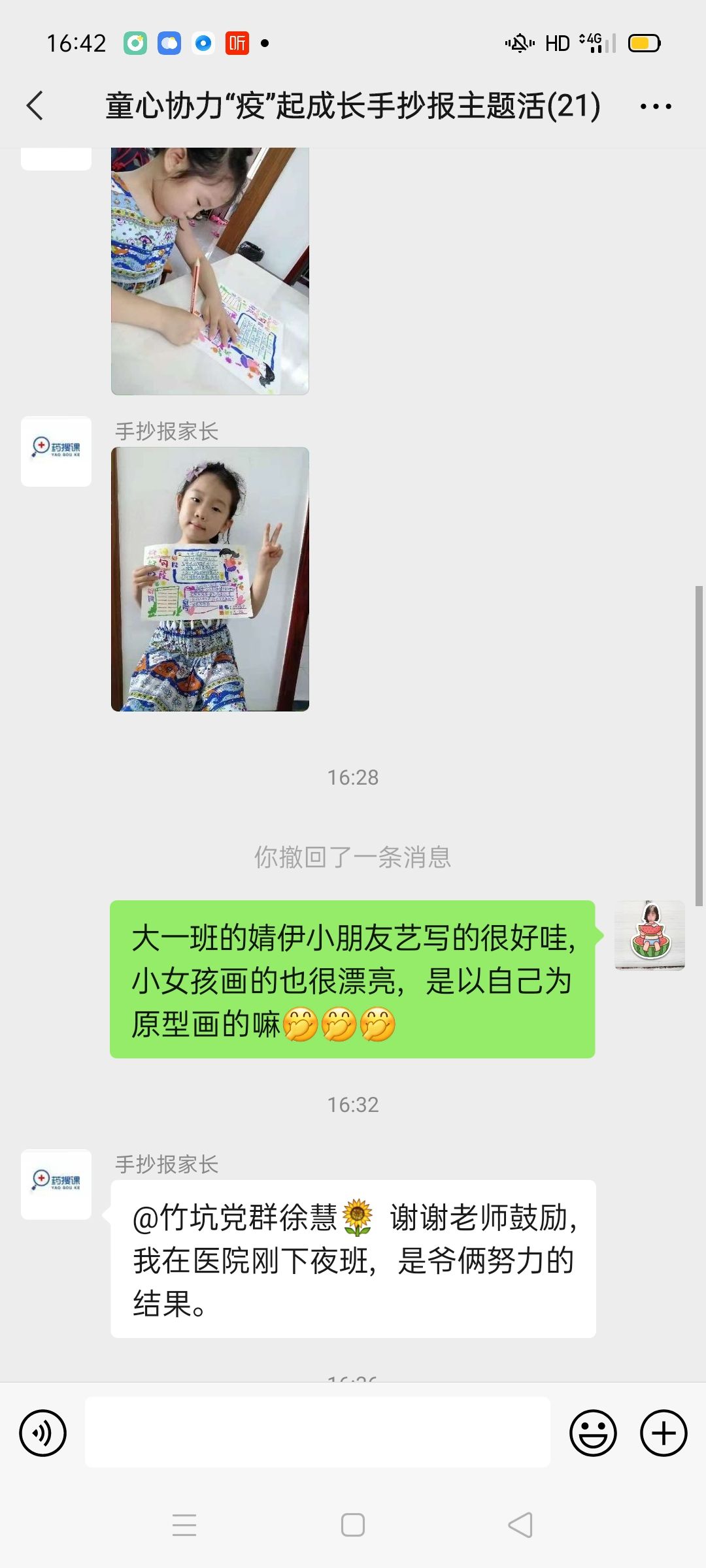Open the emoji picker
Image resolution: width=706 pixels, height=1568 pixels.
pyautogui.click(x=593, y=1433)
